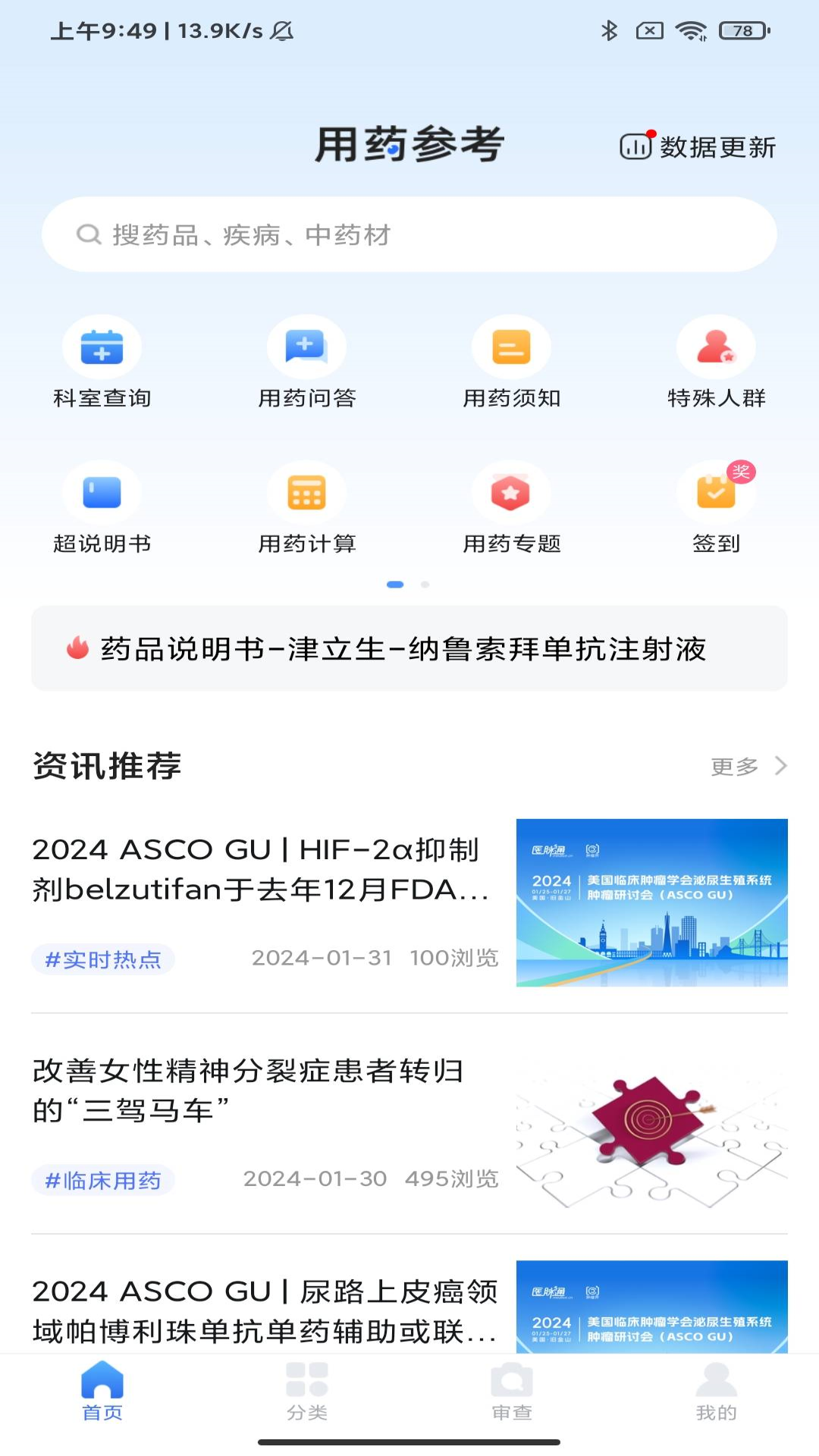
Task: Open the 纳鲁素拜单抗注射液 hot drug banner
Action: [x=409, y=649]
